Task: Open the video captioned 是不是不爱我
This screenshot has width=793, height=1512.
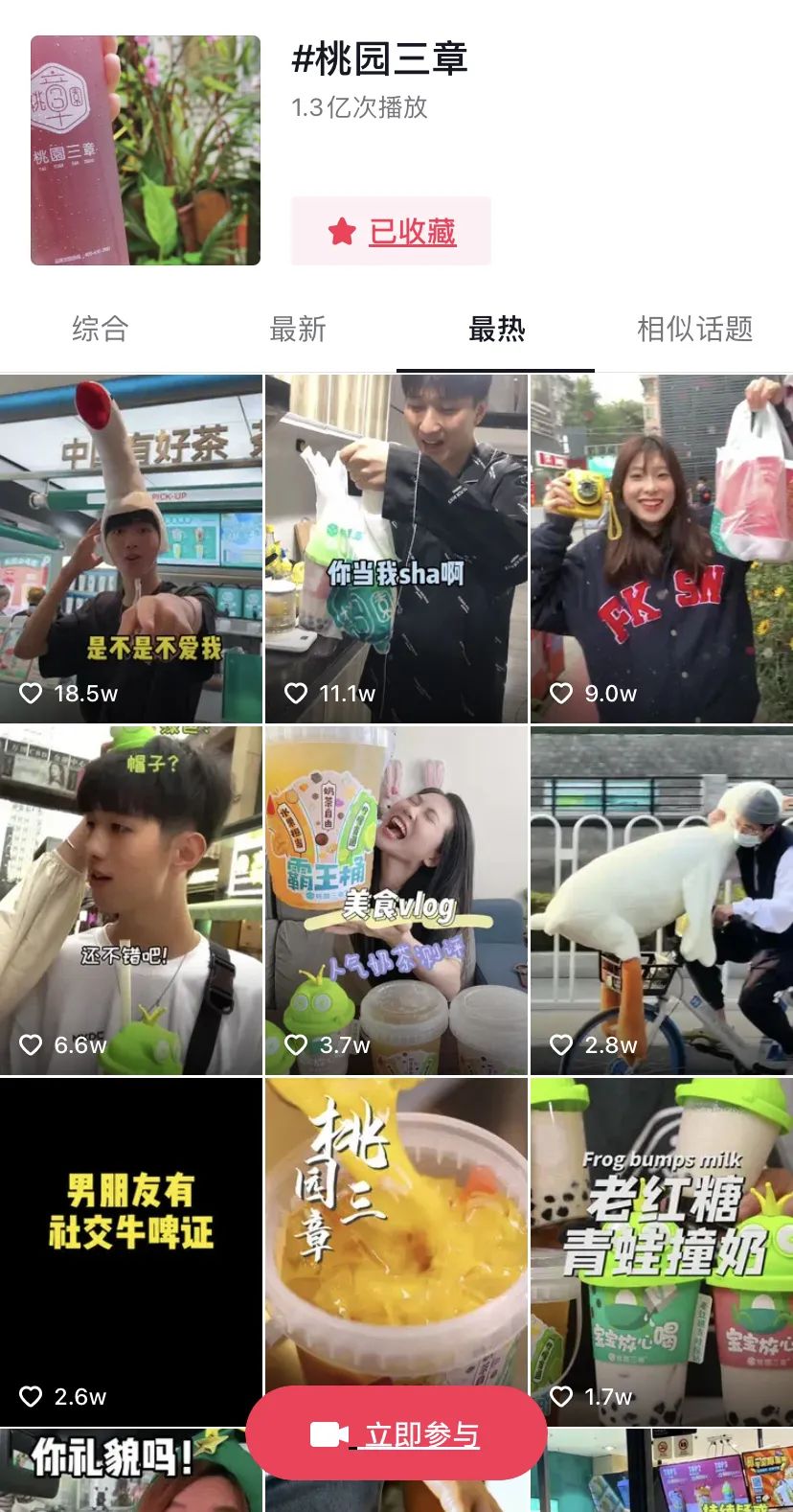Action: [x=131, y=548]
